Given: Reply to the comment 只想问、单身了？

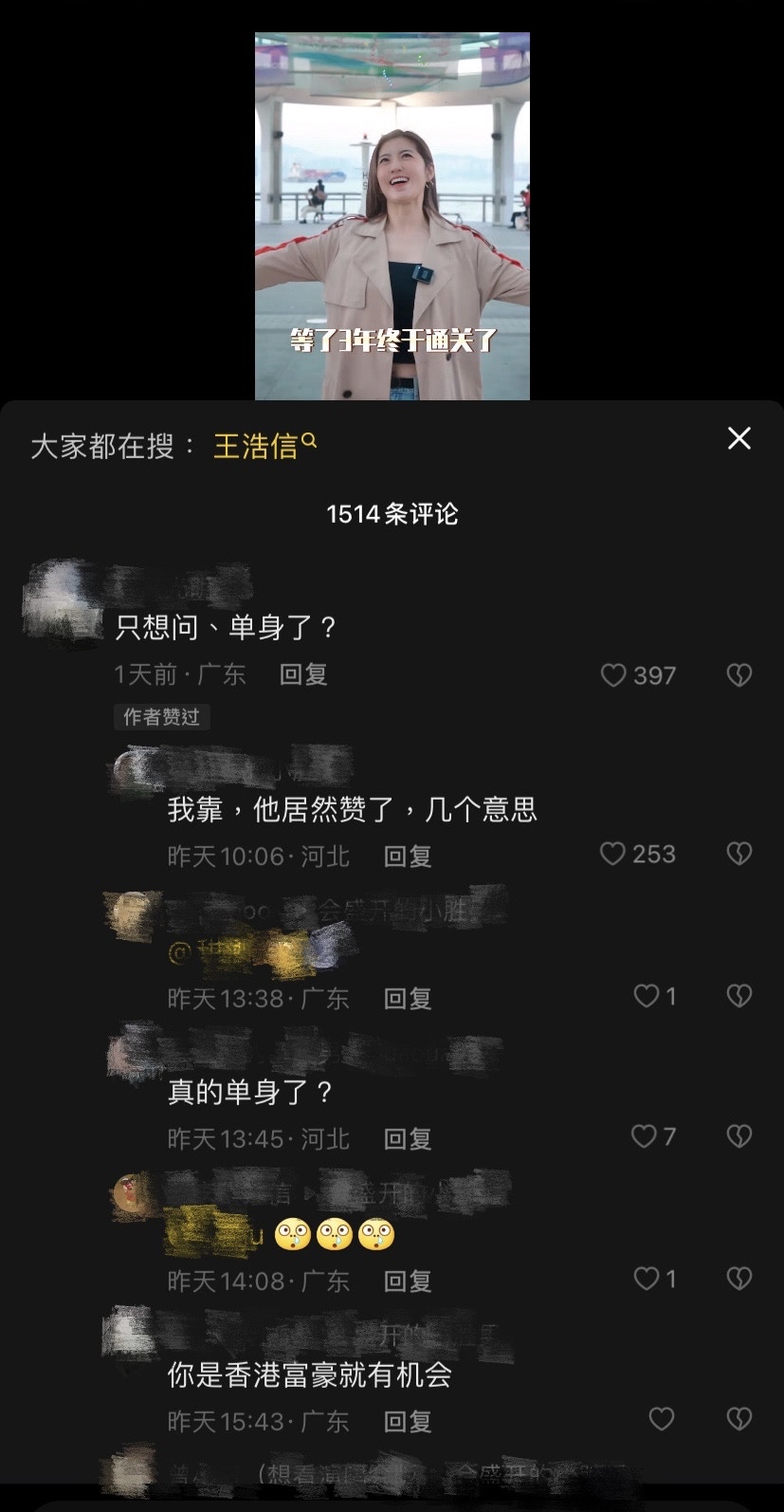Looking at the screenshot, I should pyautogui.click(x=303, y=674).
